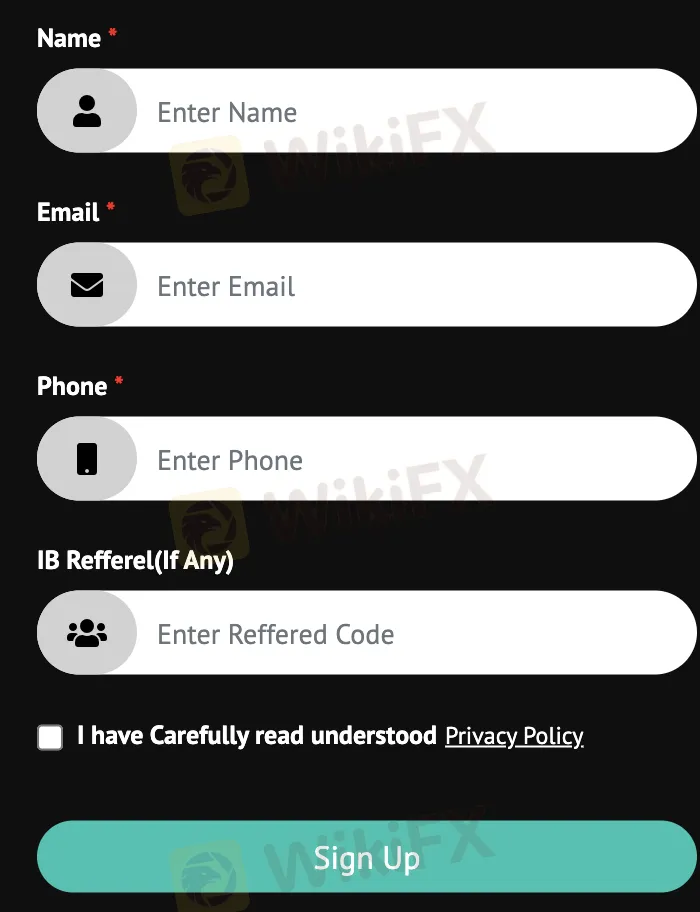Open the Privacy Policy link
700x912 pixels.
(x=514, y=737)
